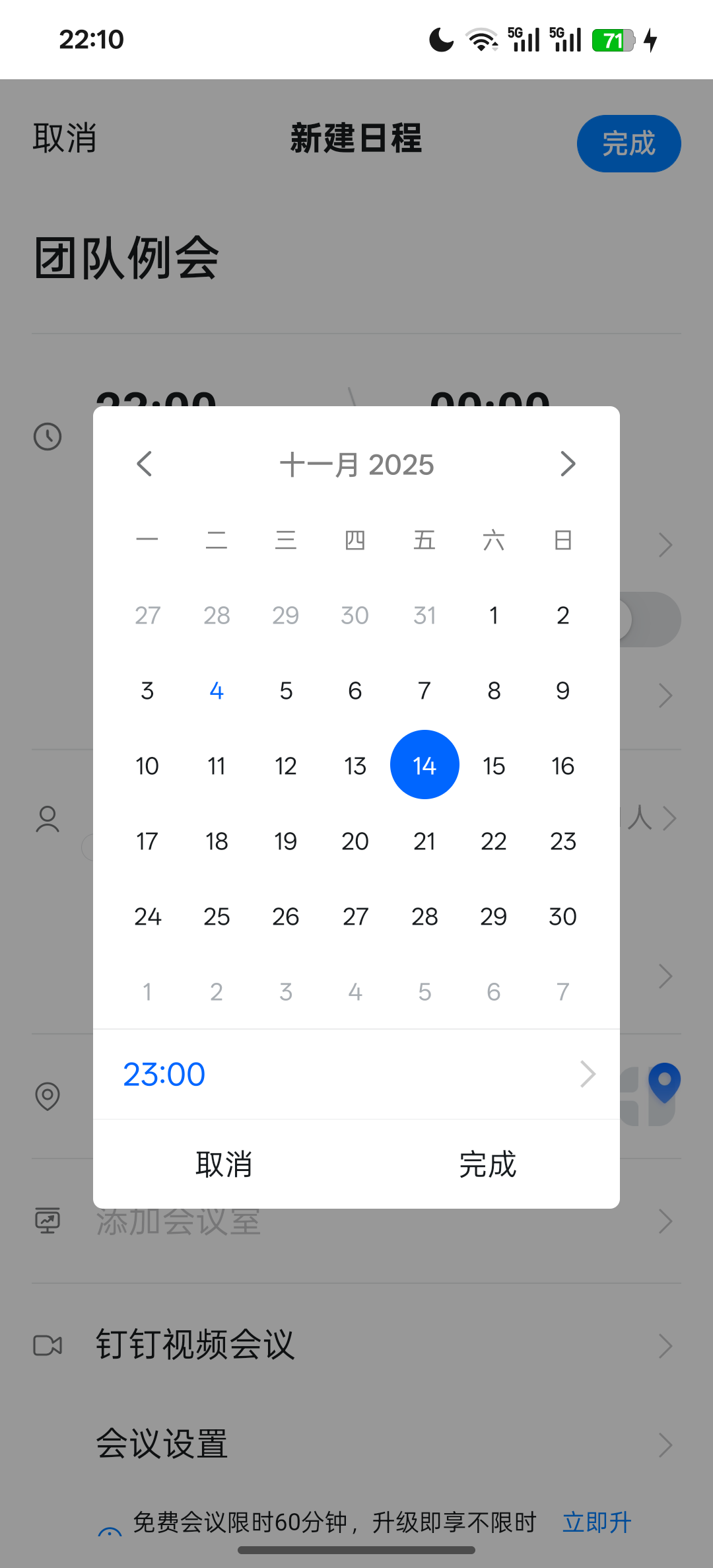
Task: Pick greyed-out October 27
Action: 147,615
